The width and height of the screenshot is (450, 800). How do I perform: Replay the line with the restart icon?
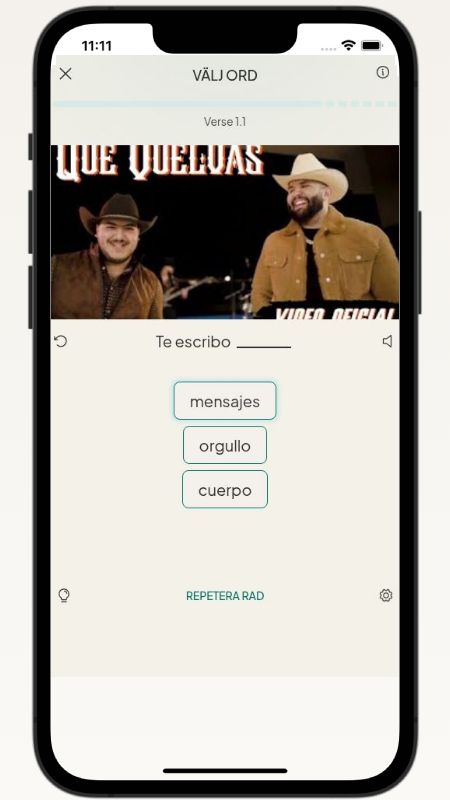click(61, 341)
